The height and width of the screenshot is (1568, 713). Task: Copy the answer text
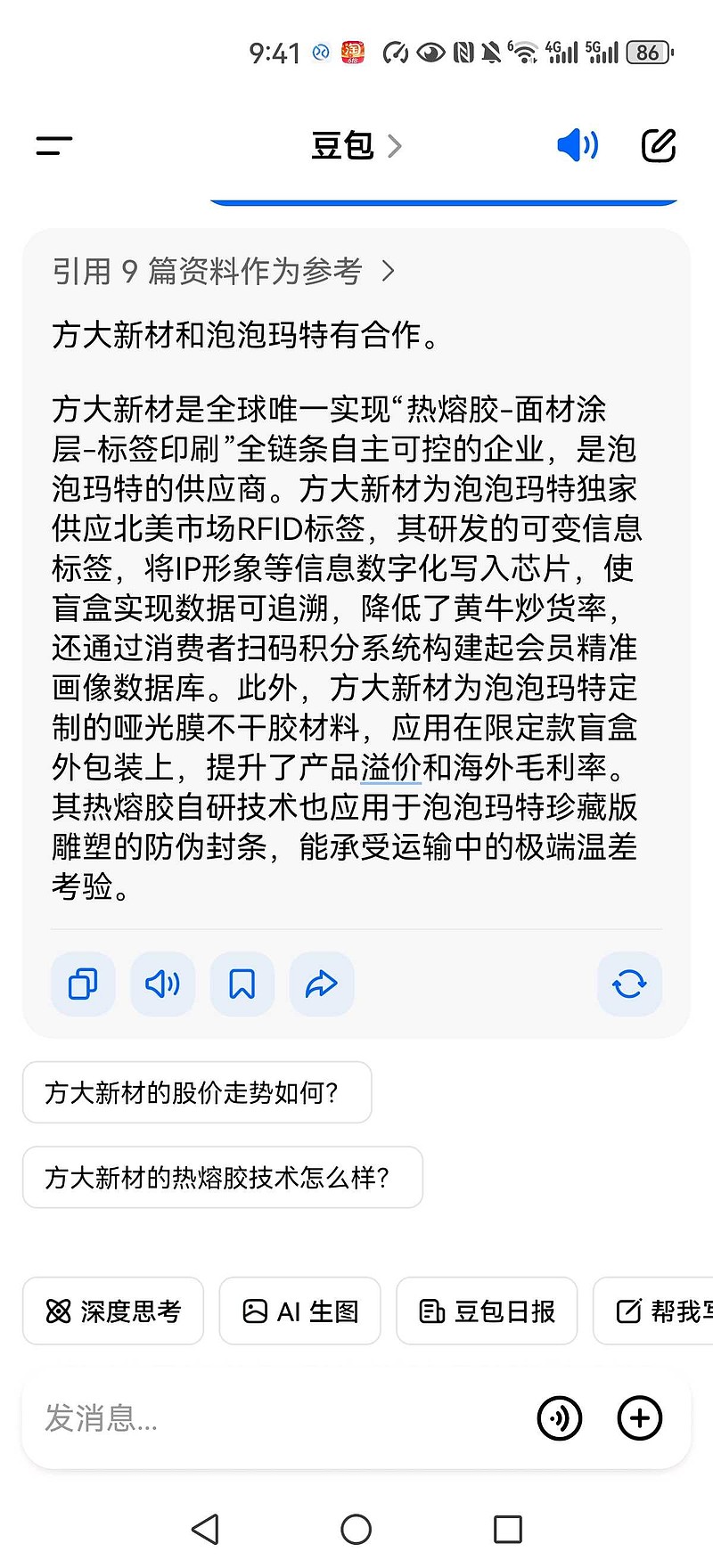pos(83,984)
